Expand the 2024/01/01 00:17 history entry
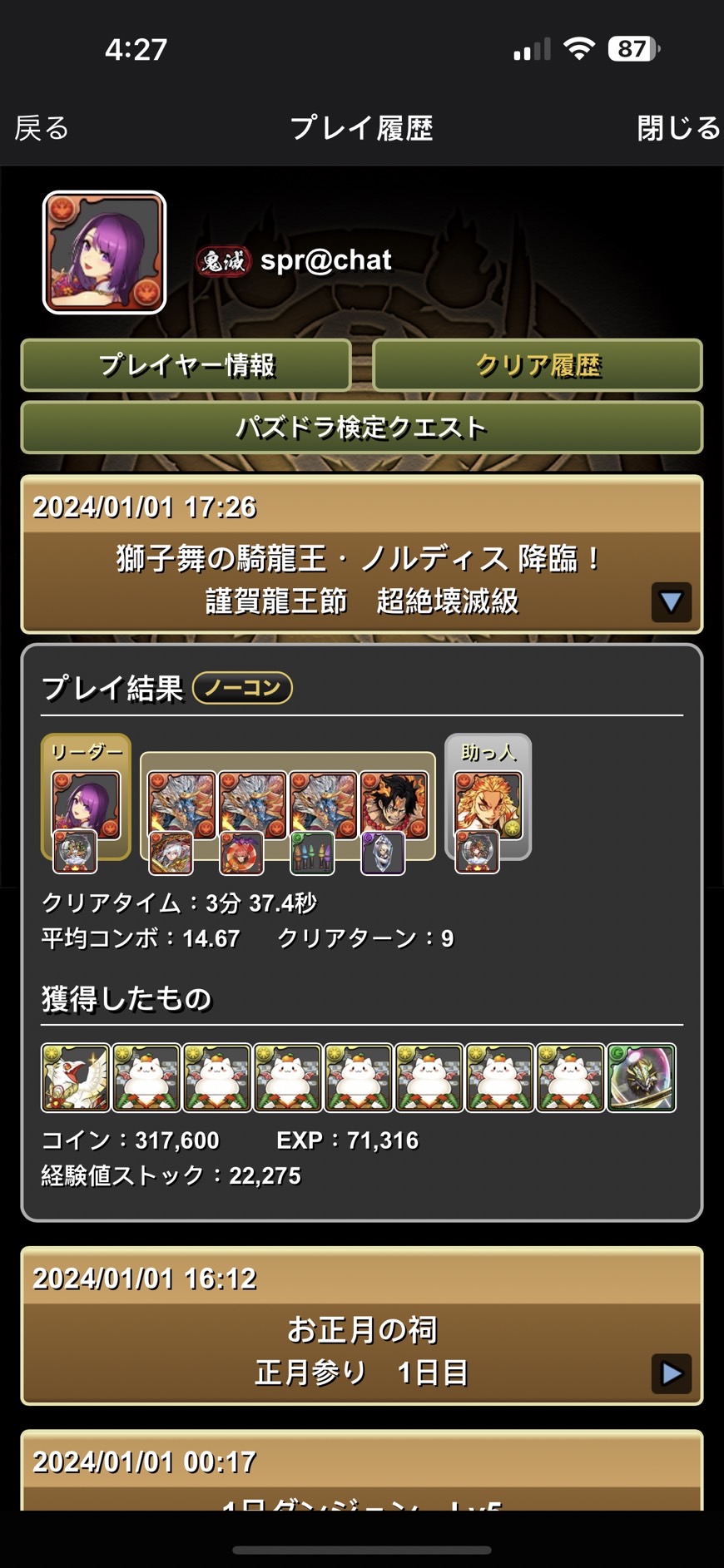 [x=361, y=1476]
